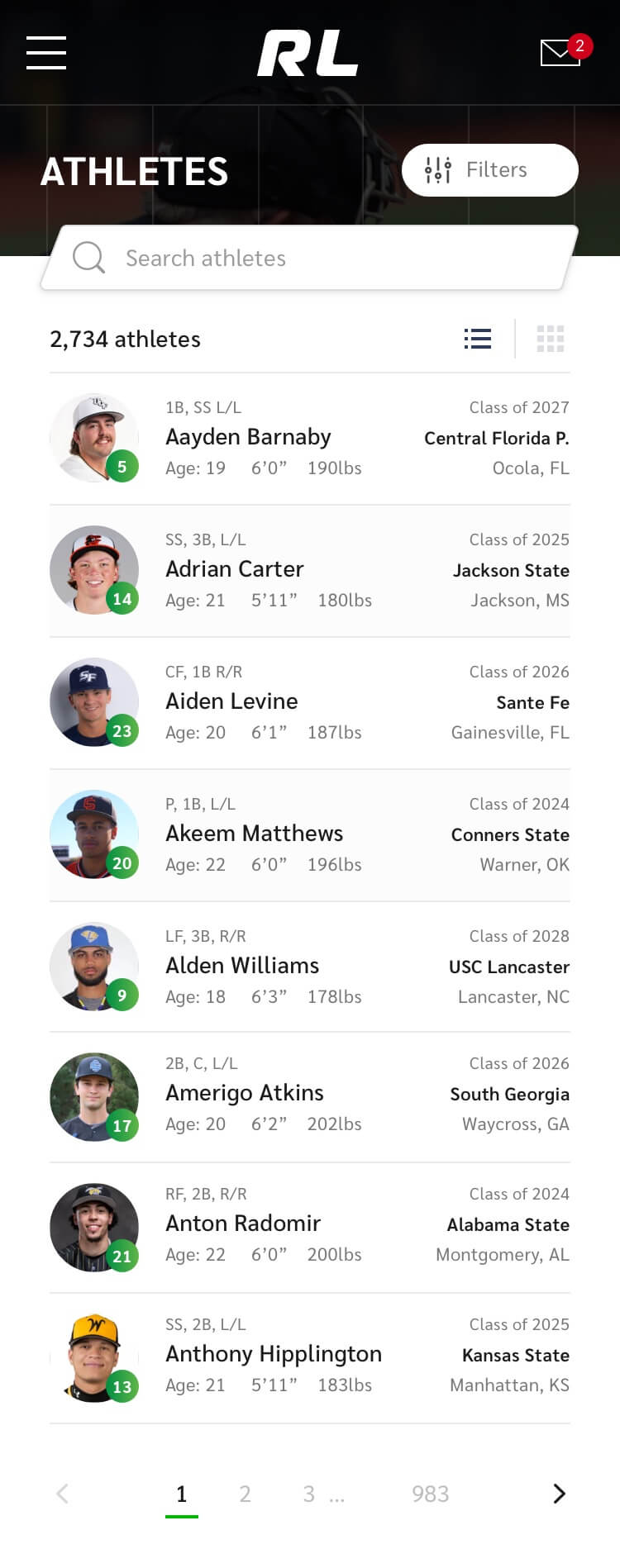This screenshot has width=620, height=1568.
Task: Switch to list view
Action: coord(478,339)
